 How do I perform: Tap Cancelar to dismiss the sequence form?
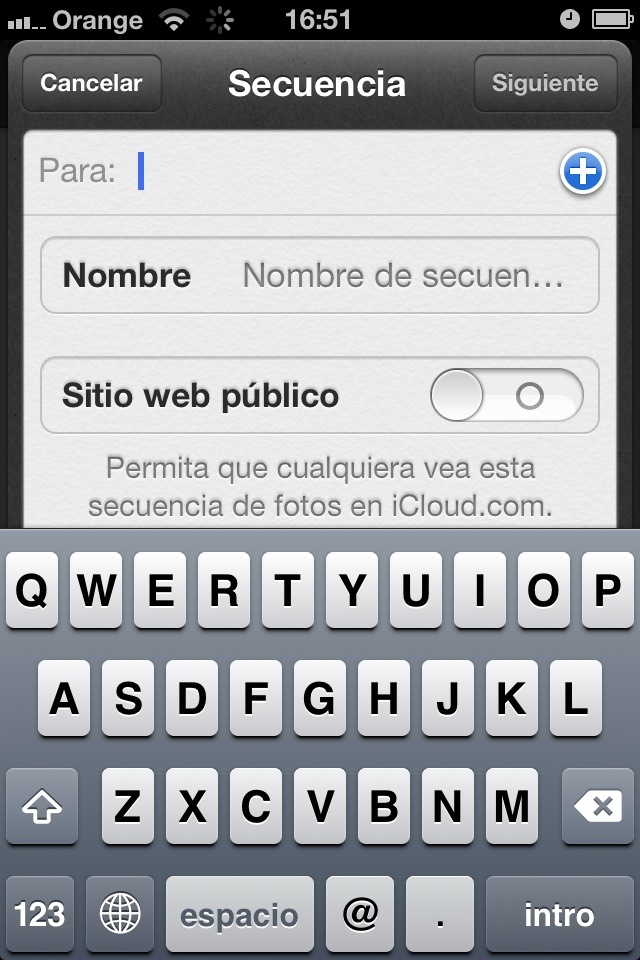pyautogui.click(x=91, y=84)
